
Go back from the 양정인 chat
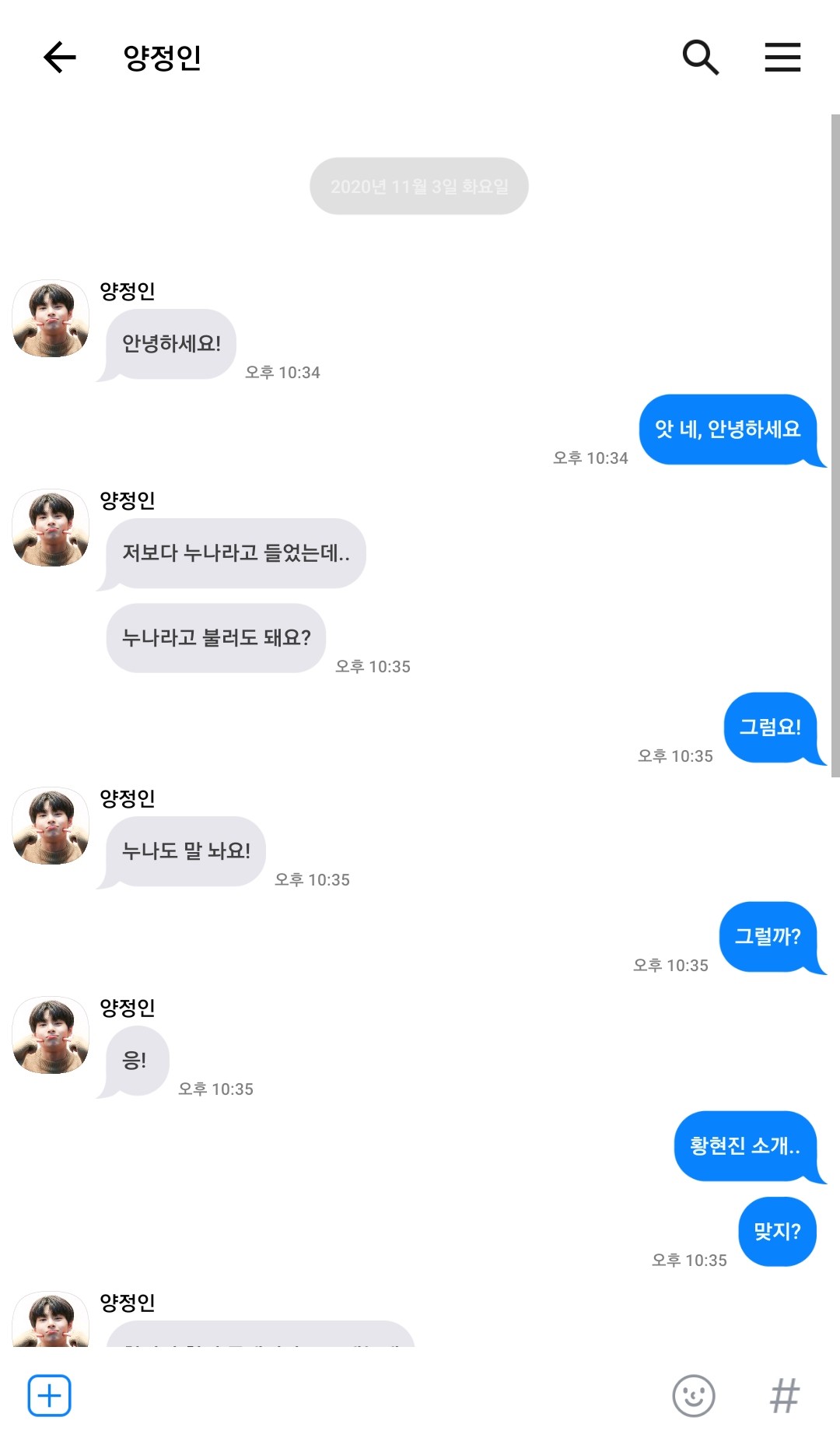pyautogui.click(x=59, y=58)
